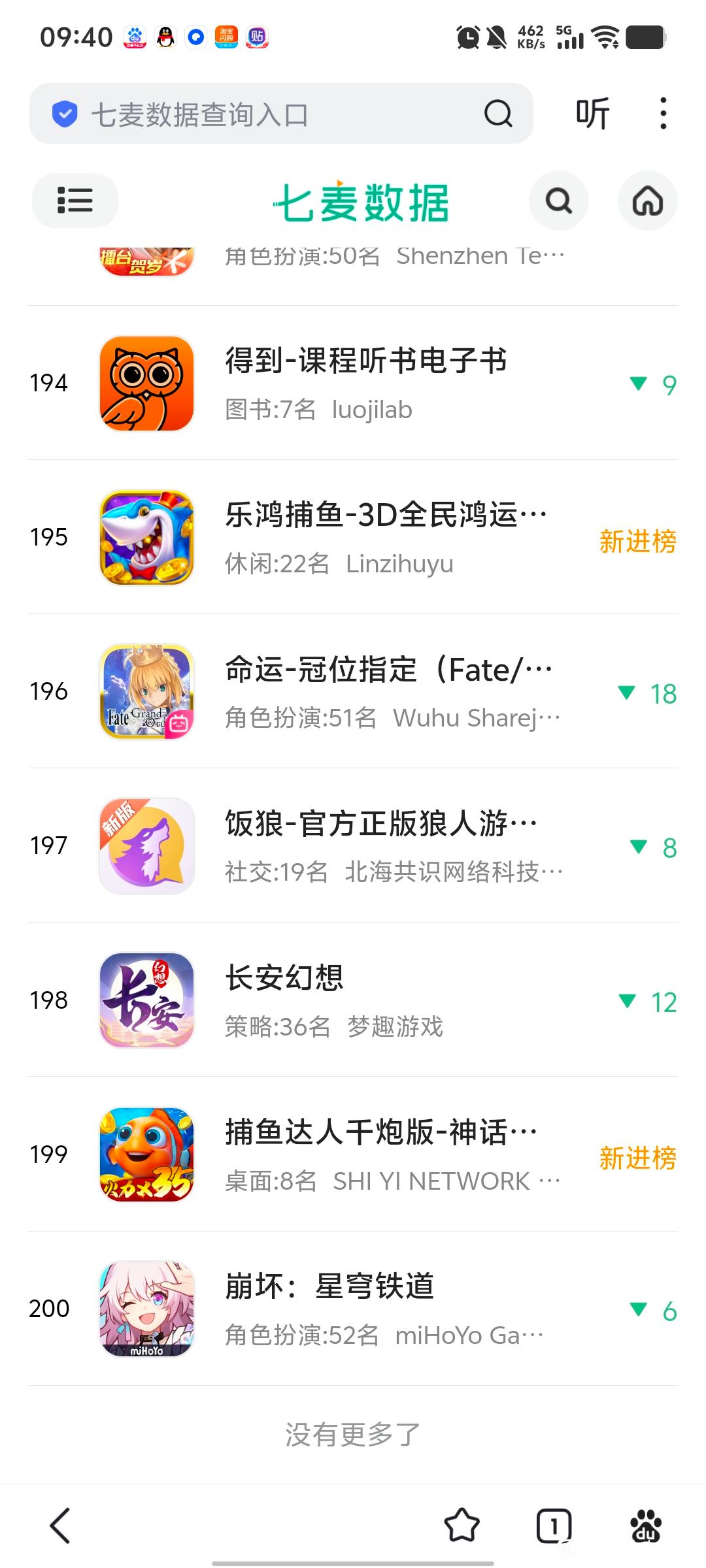Open the browser tabs switcher

(x=554, y=1526)
